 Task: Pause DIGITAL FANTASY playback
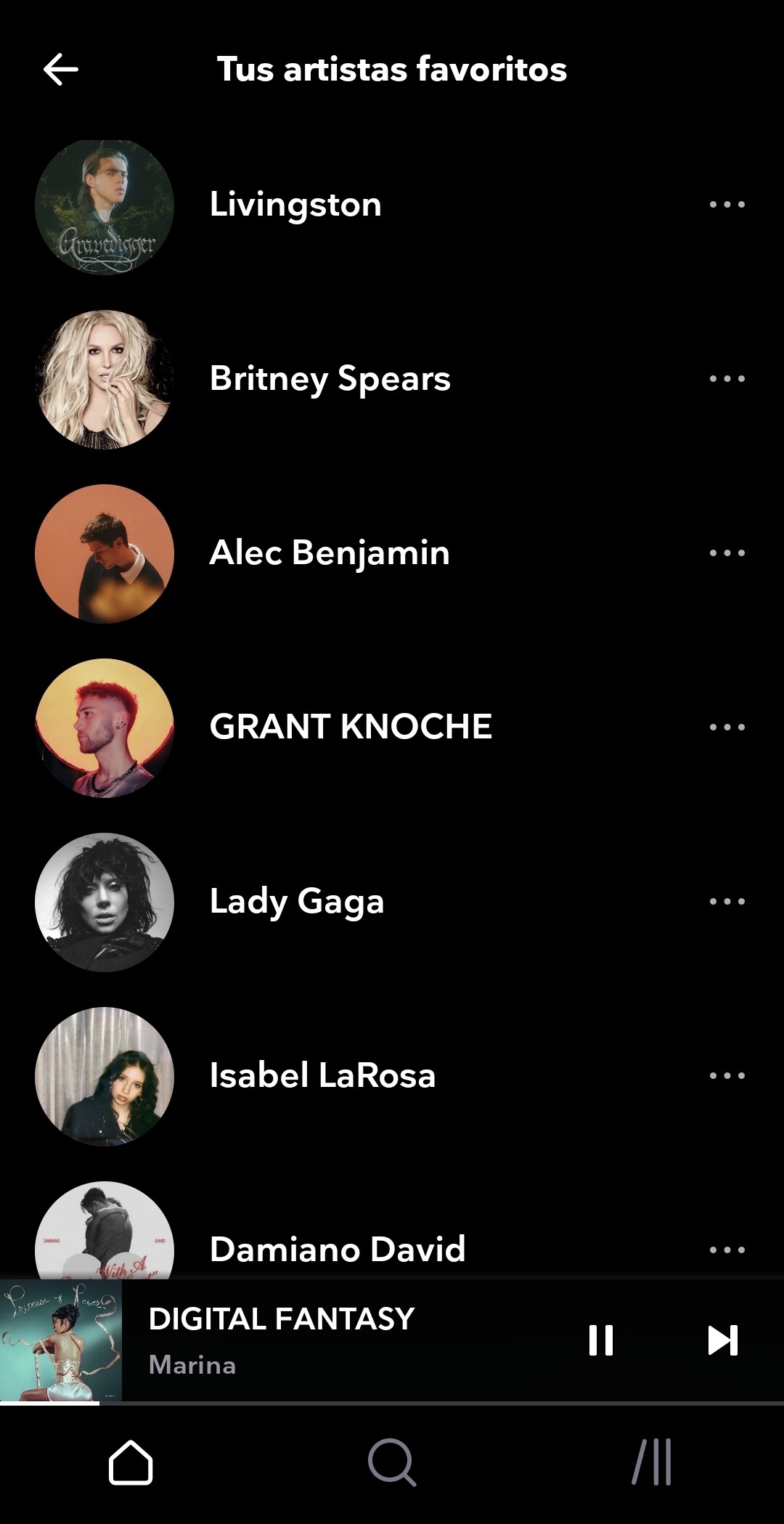pos(601,1340)
